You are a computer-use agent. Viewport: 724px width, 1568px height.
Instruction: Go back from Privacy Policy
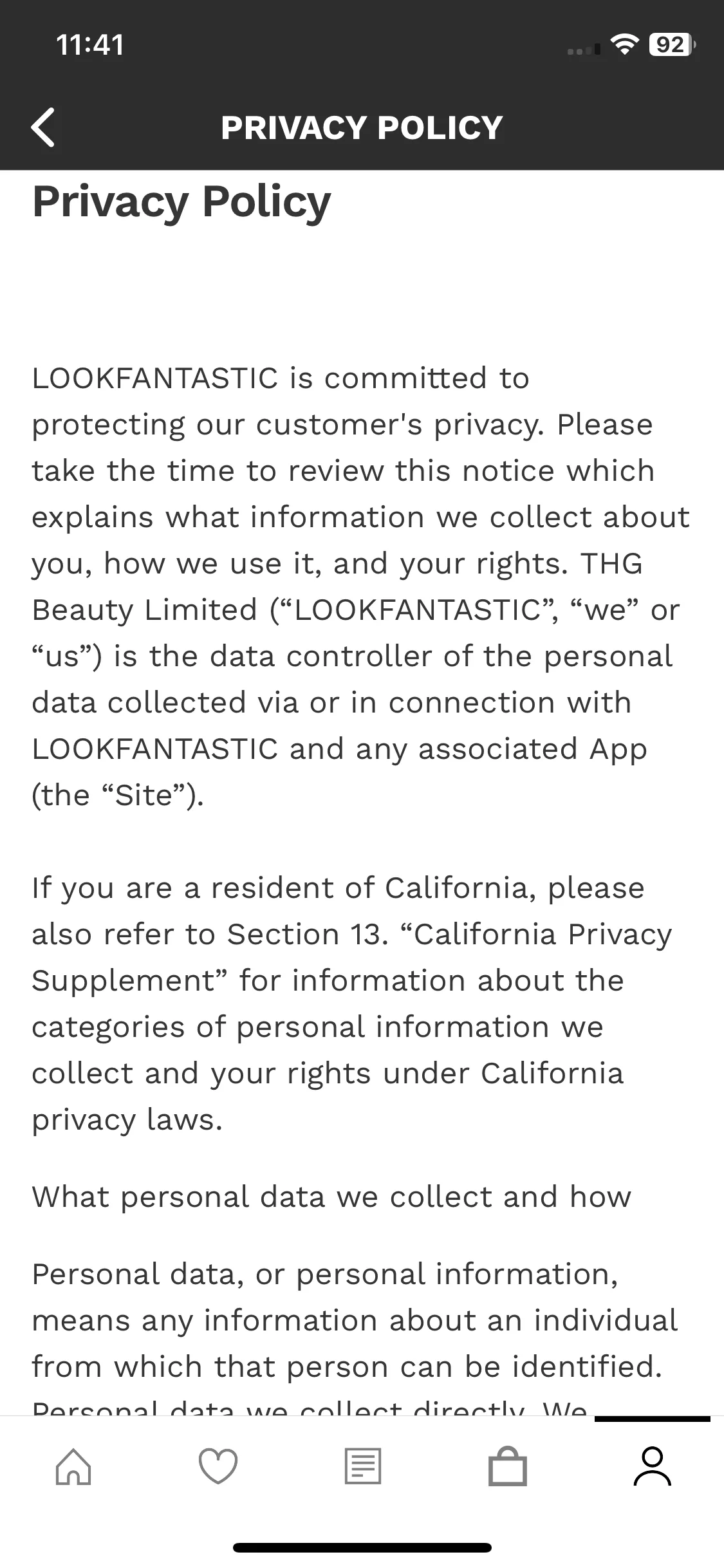[x=43, y=127]
